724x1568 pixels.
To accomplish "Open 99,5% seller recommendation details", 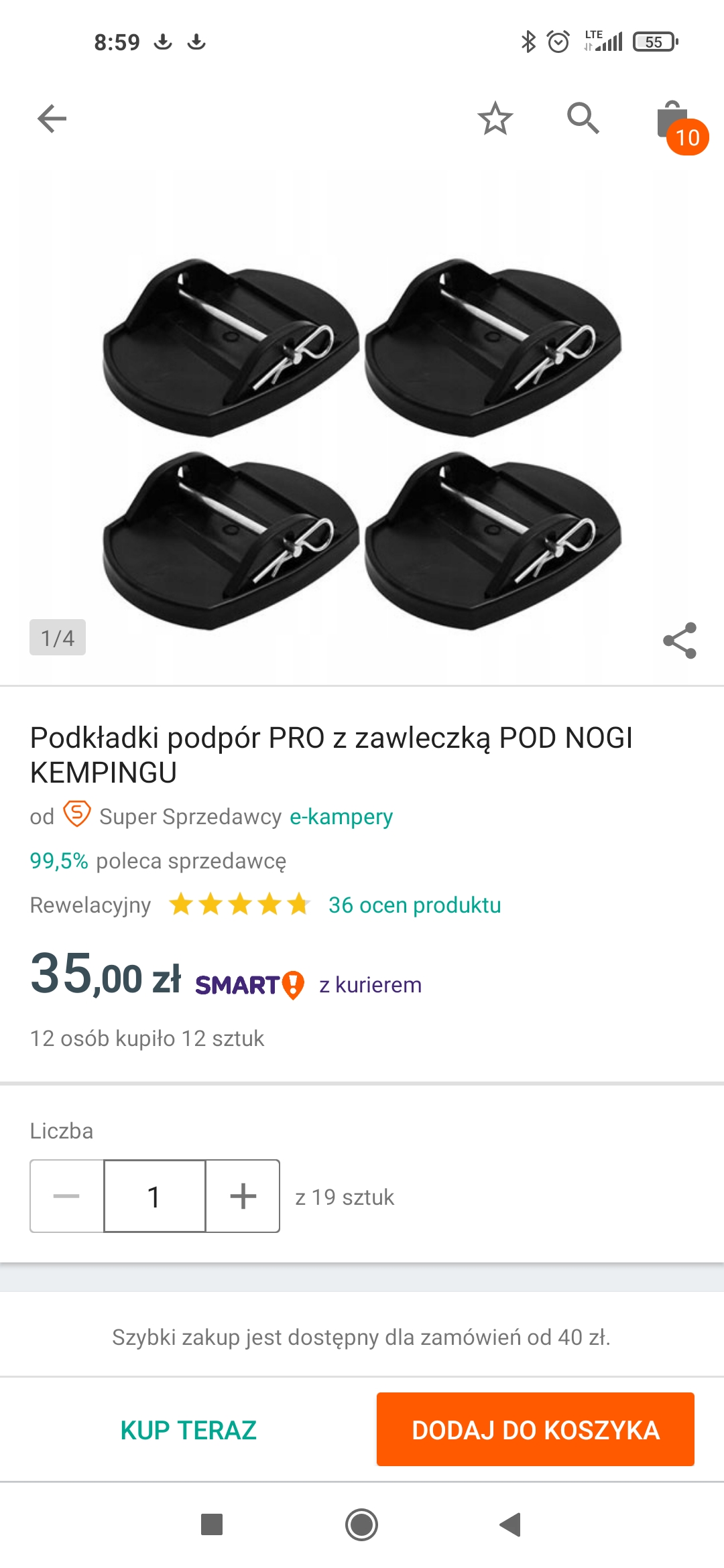I will [158, 861].
